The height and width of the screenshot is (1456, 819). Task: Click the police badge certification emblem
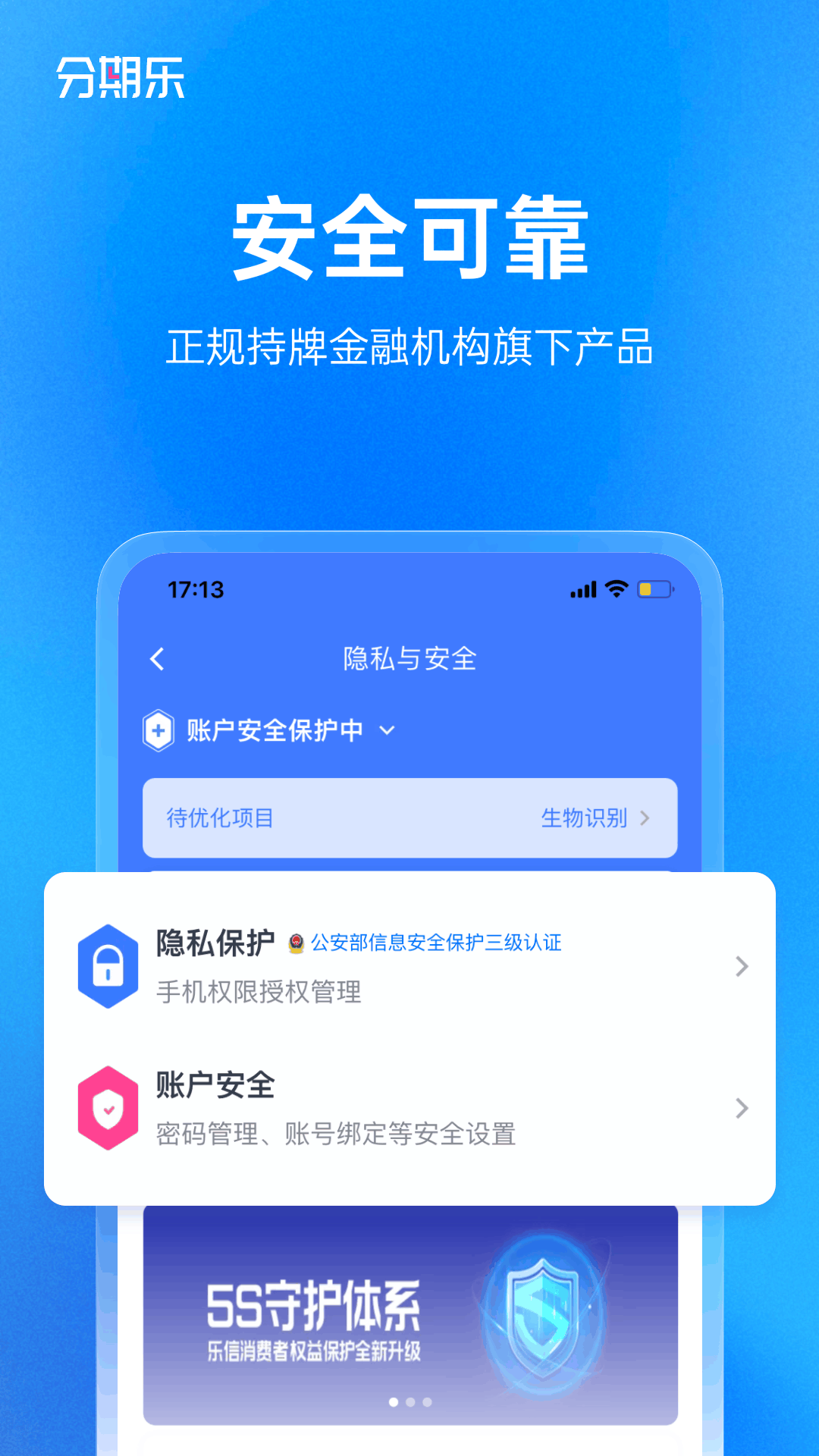[297, 943]
